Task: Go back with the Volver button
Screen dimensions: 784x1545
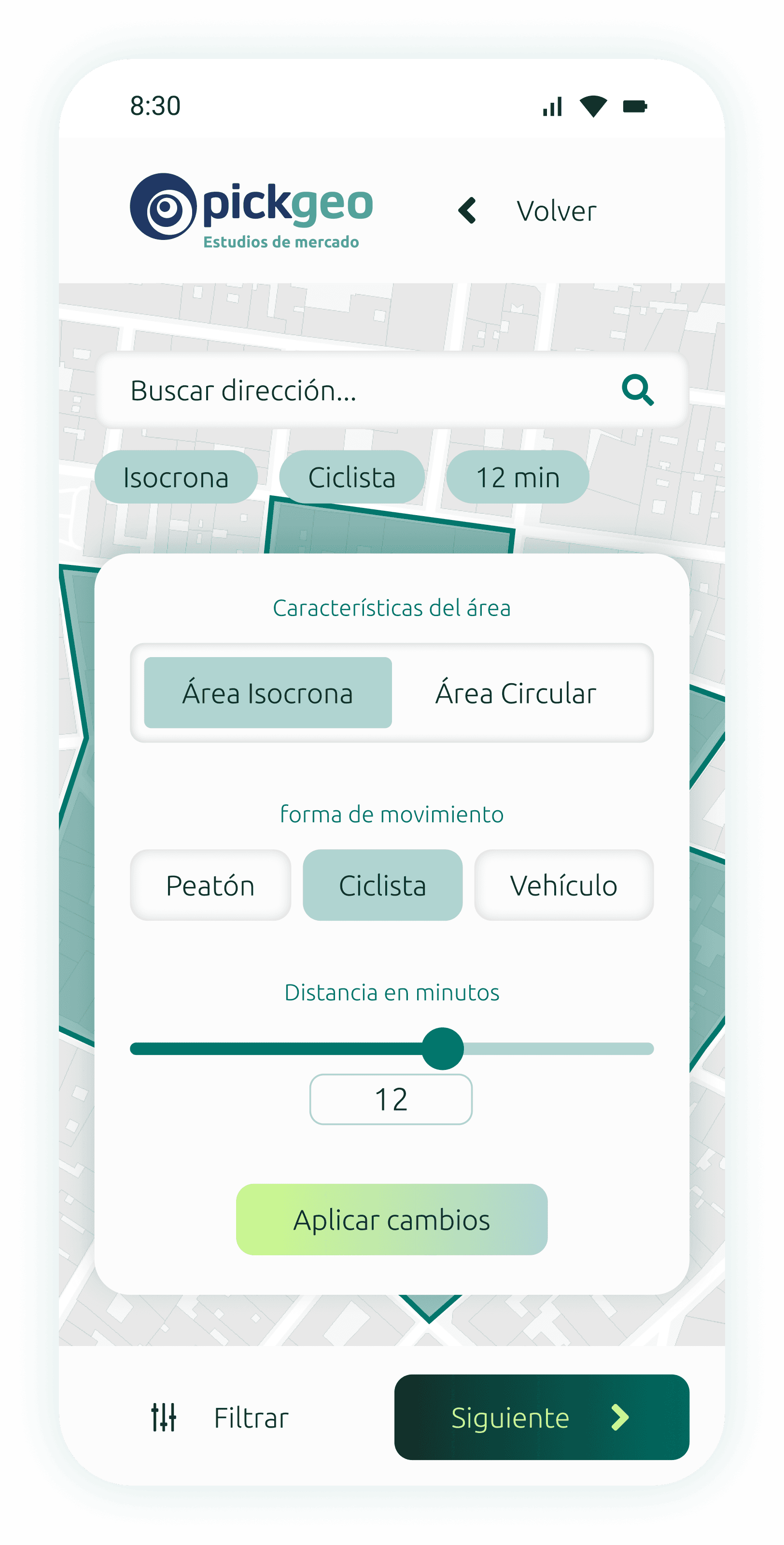Action: point(527,211)
